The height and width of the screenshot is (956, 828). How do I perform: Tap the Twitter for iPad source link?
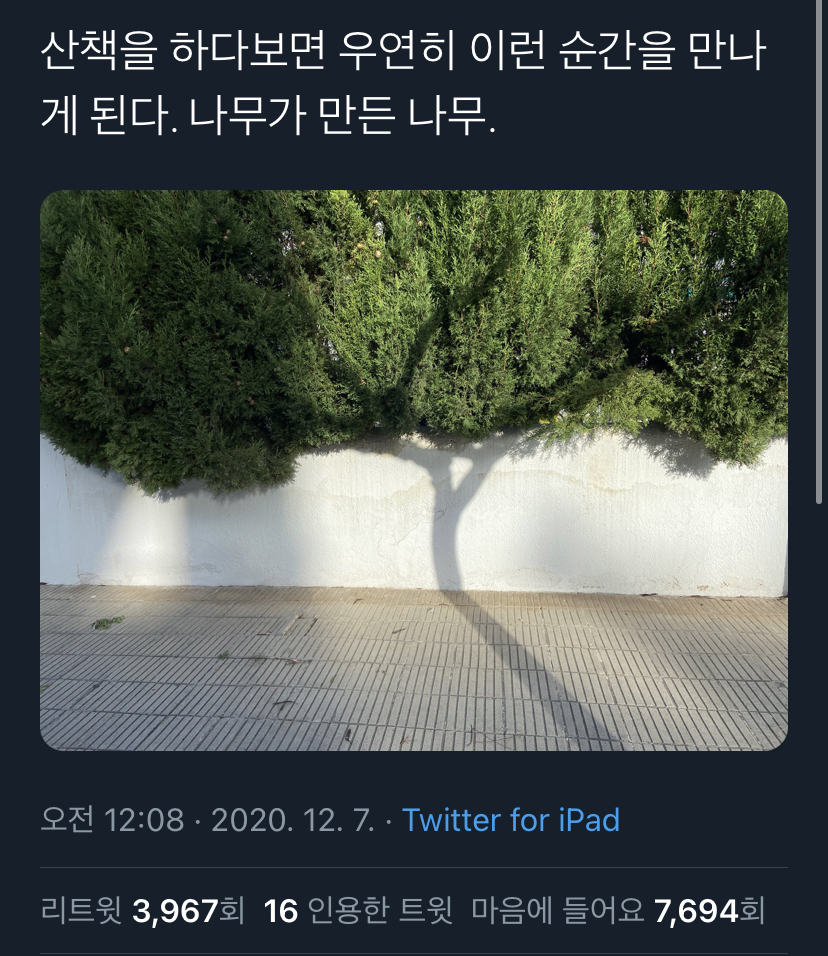point(511,821)
